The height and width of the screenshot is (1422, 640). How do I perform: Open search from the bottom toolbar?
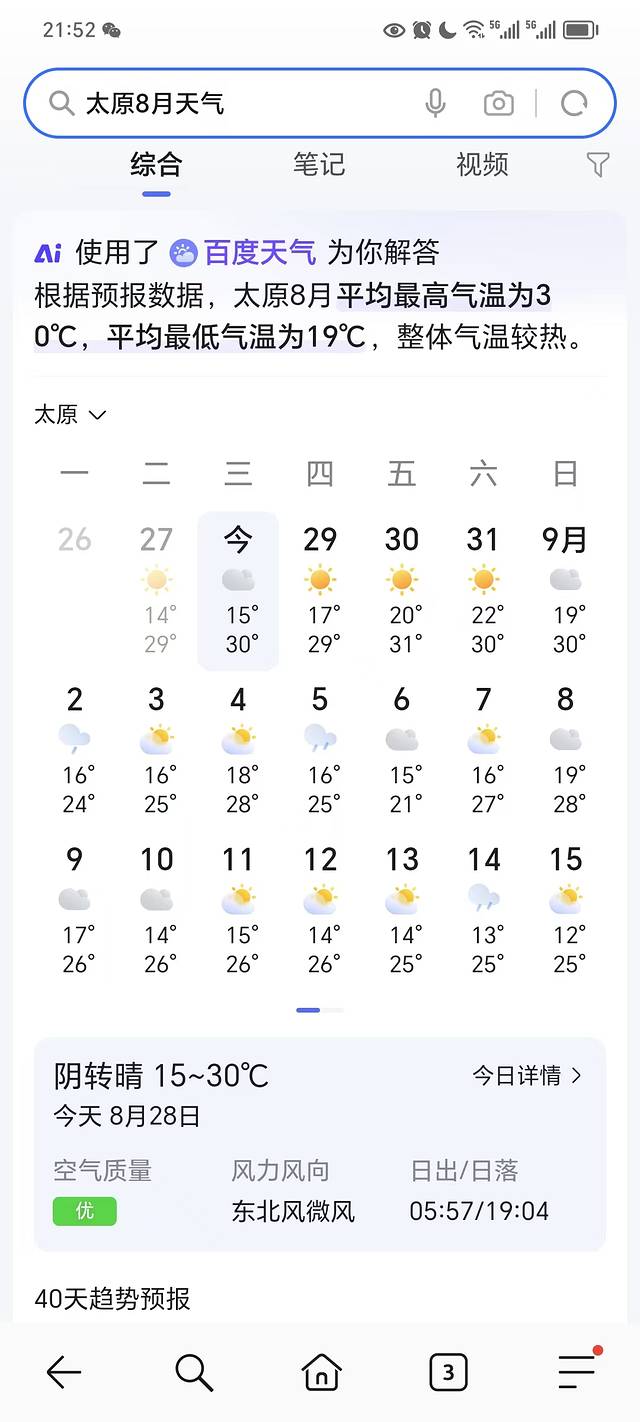pyautogui.click(x=193, y=1372)
